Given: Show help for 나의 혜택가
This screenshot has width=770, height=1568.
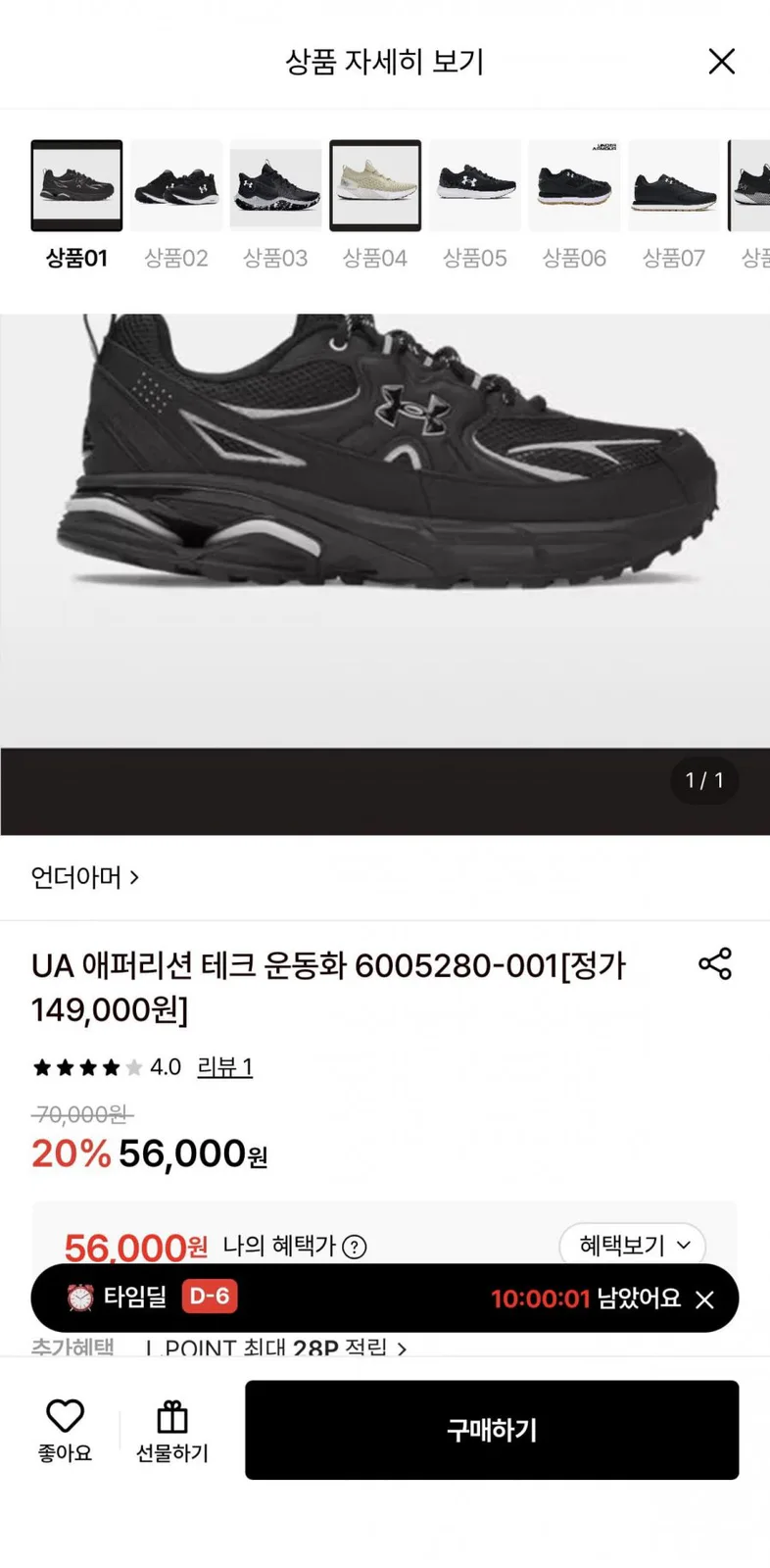Looking at the screenshot, I should click(x=355, y=1247).
